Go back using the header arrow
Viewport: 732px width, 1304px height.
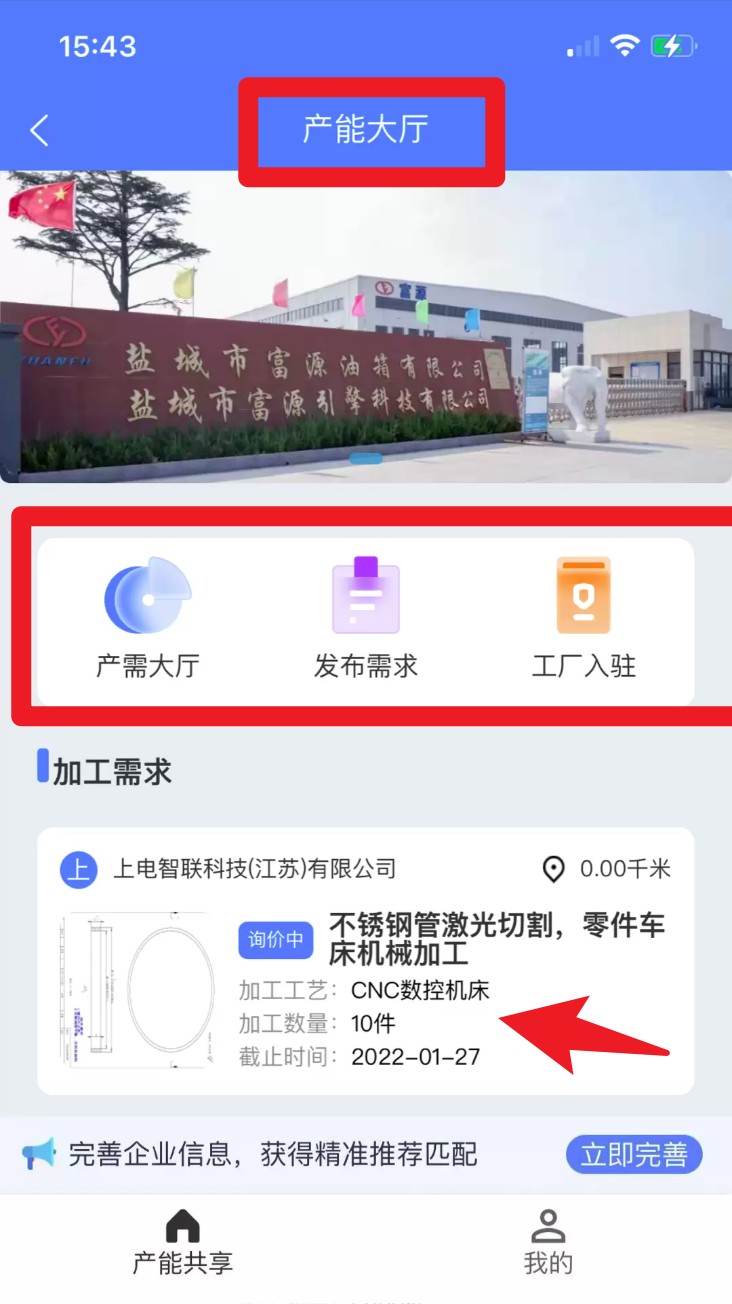click(x=40, y=130)
